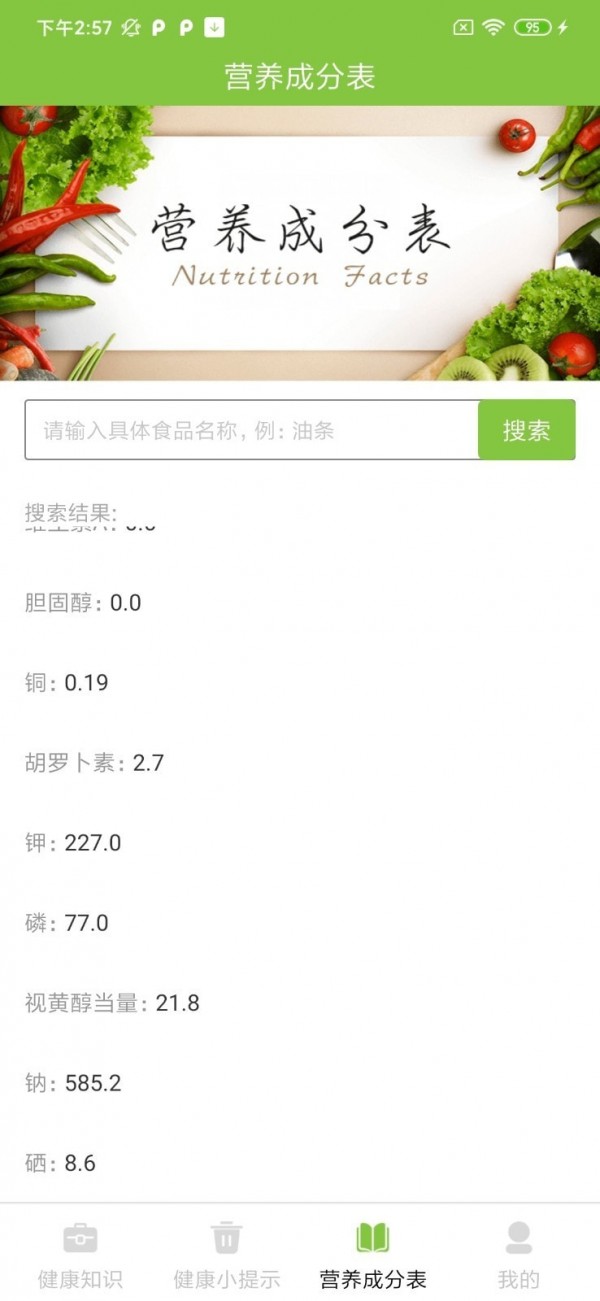Open the 健康小提示 tab
This screenshot has height=1301, width=600.
tap(226, 1254)
